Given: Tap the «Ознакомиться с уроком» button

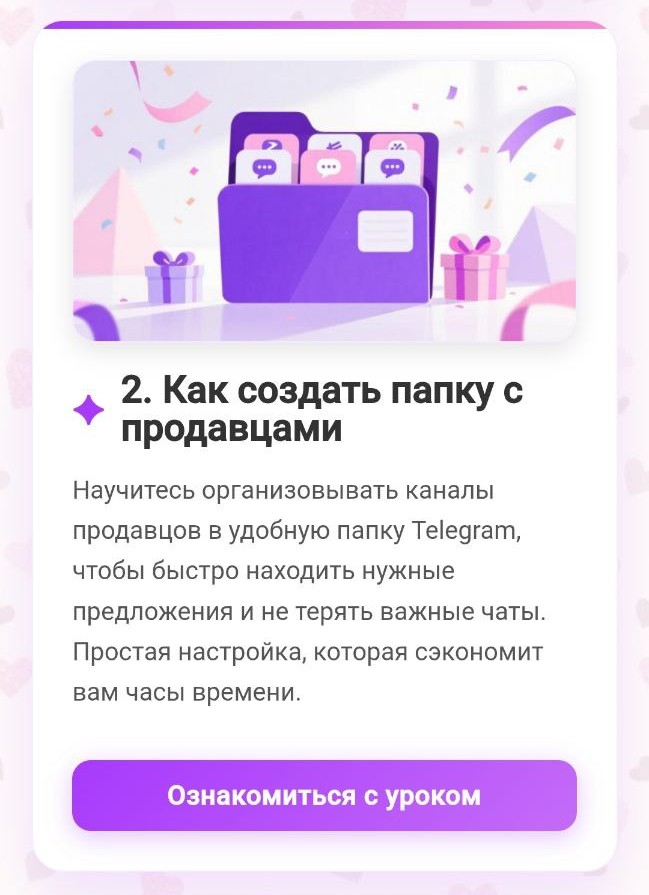Looking at the screenshot, I should click(x=324, y=795).
